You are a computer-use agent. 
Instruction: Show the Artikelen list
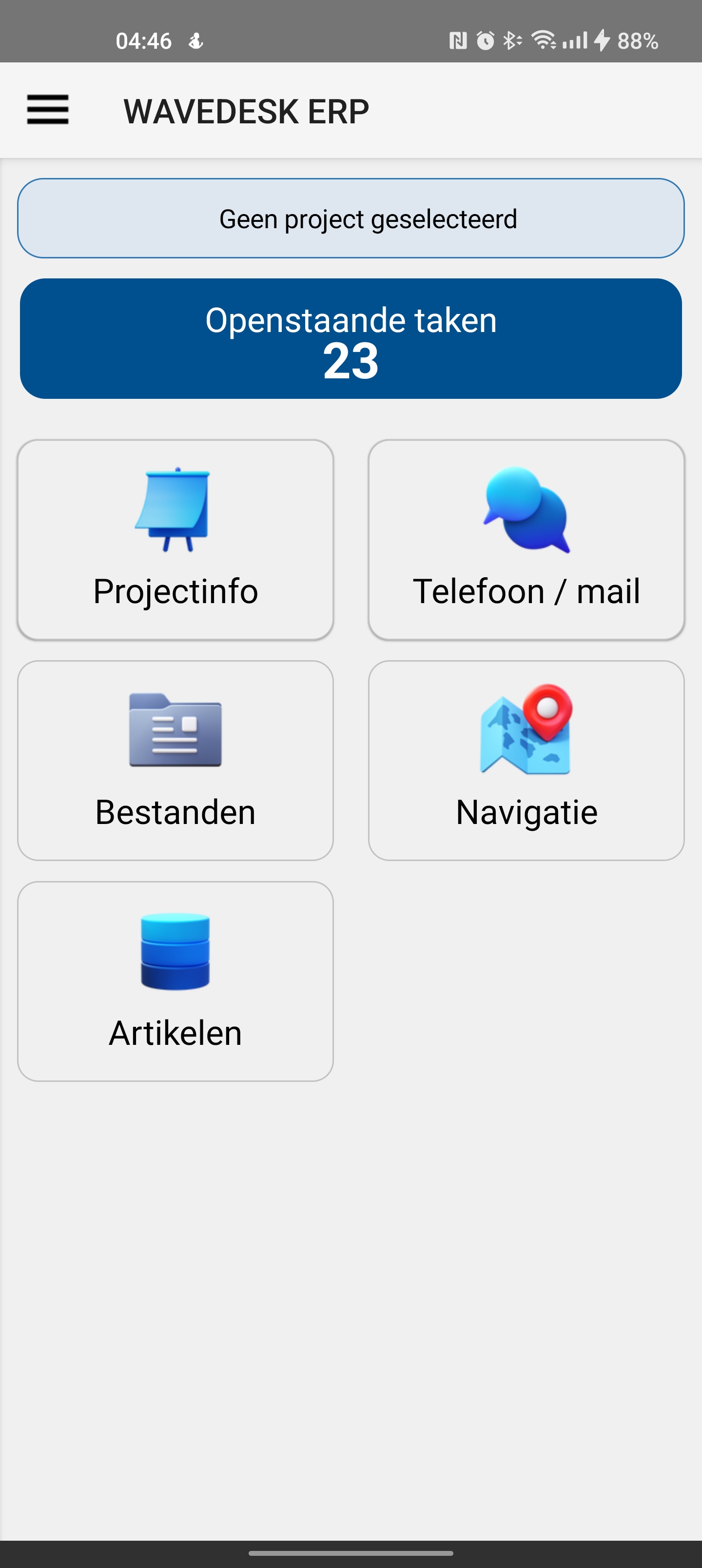pyautogui.click(x=175, y=981)
